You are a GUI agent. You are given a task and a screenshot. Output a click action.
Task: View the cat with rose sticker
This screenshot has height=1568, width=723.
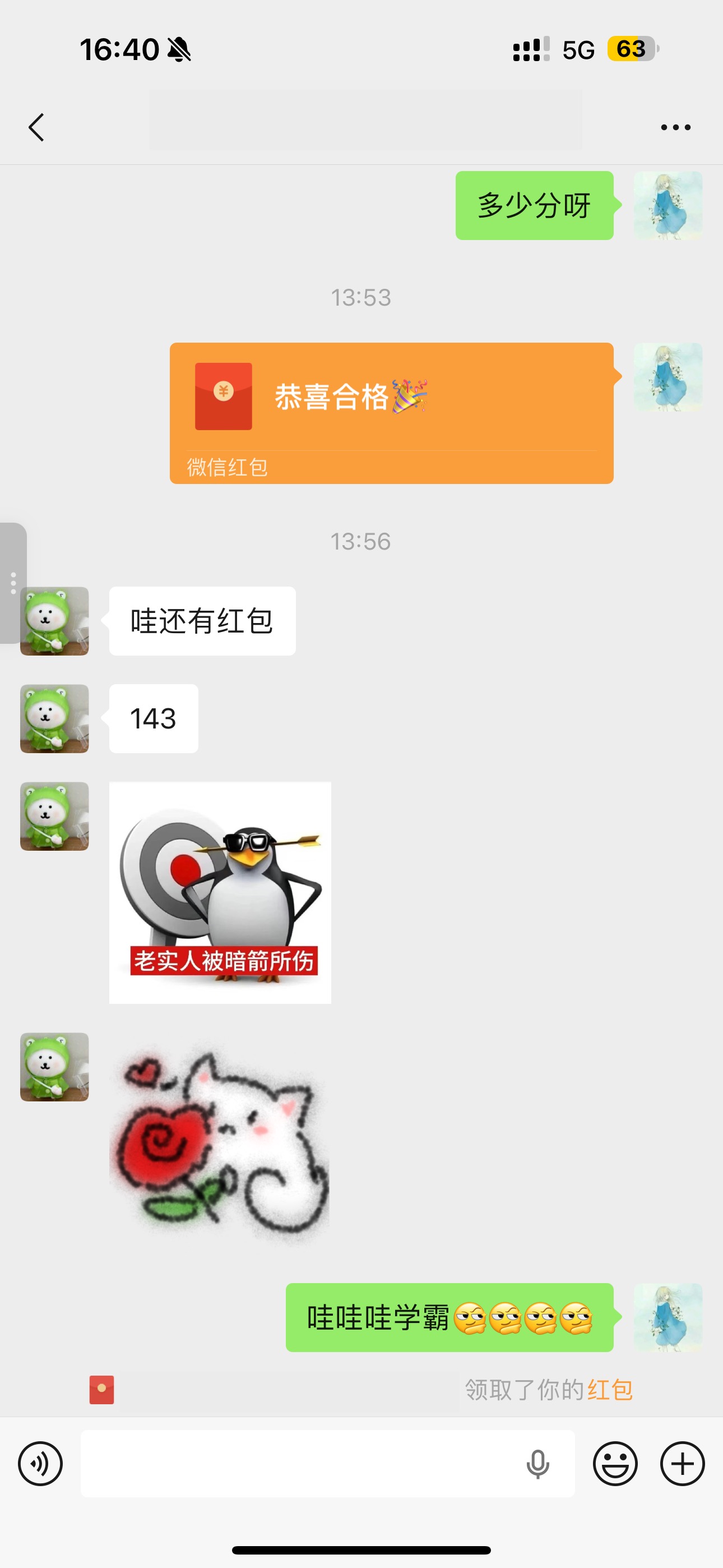[220, 1138]
